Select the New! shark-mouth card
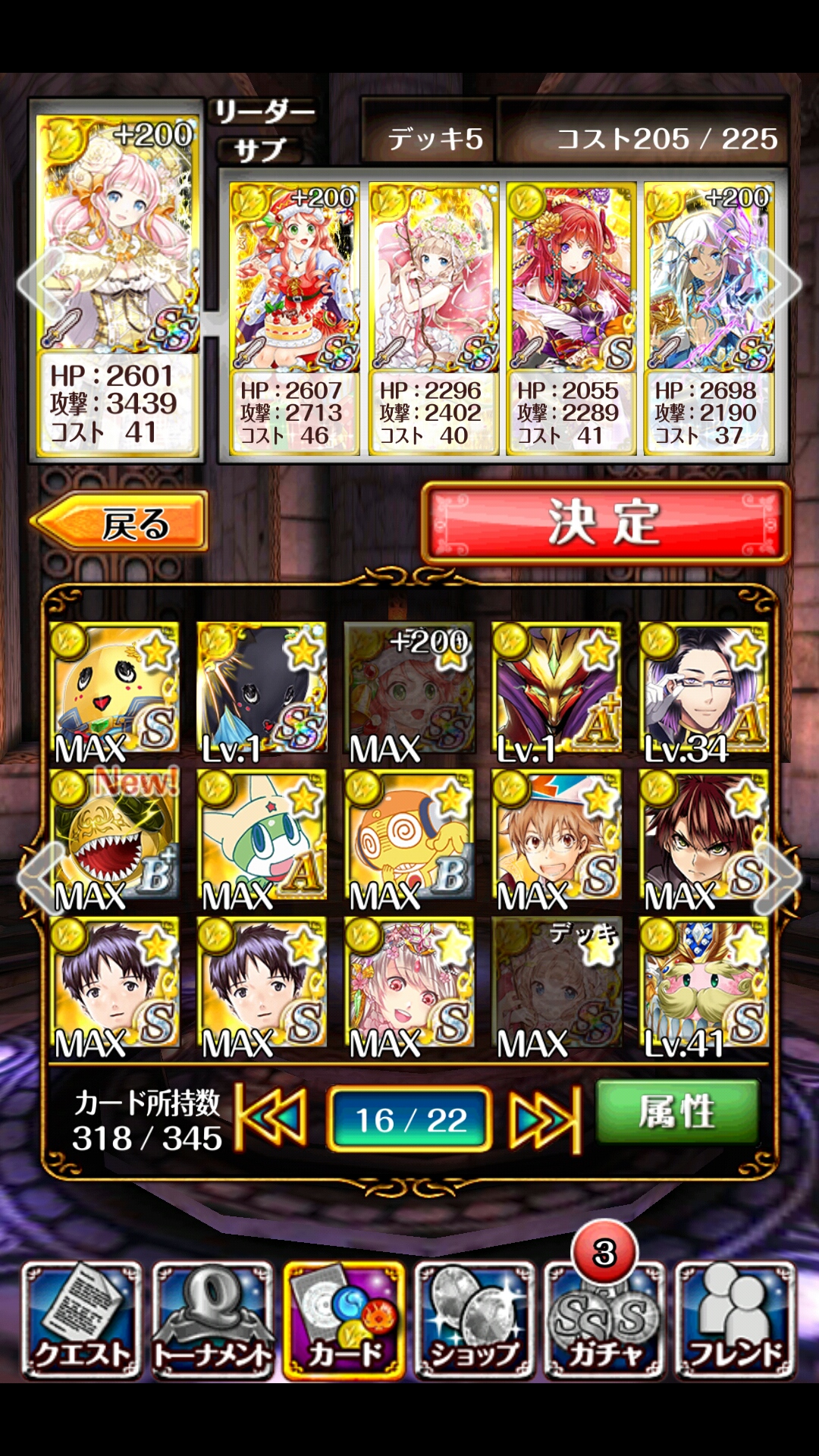Screen dimensions: 819x1456 click(x=115, y=836)
